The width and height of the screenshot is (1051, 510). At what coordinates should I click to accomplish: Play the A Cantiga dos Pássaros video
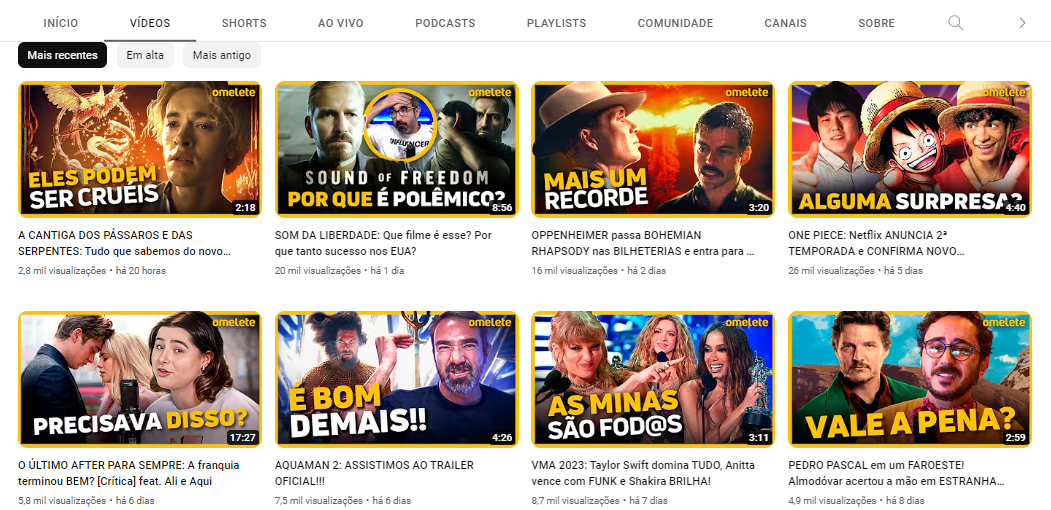[x=139, y=149]
